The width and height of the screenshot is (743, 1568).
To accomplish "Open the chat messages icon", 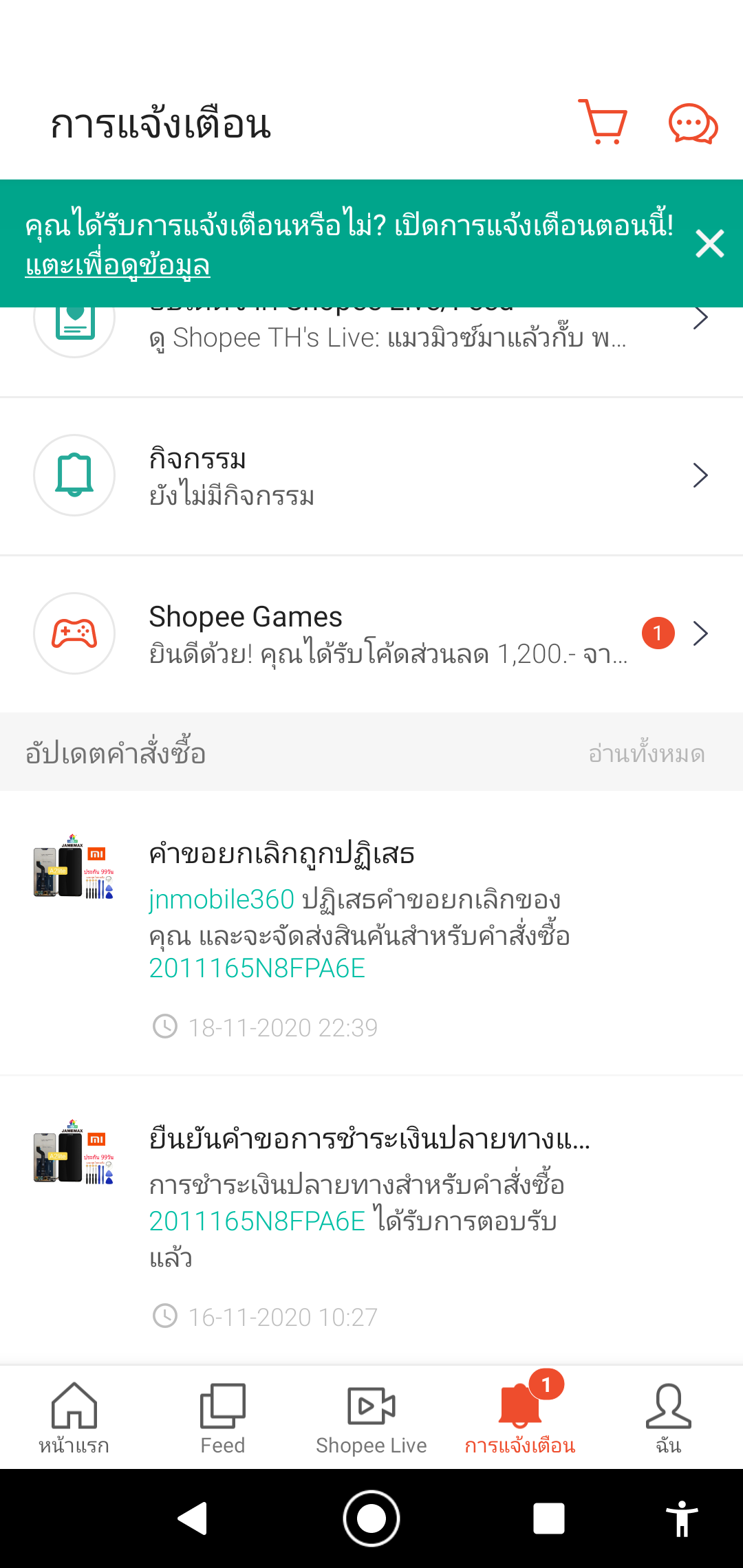I will (x=692, y=124).
